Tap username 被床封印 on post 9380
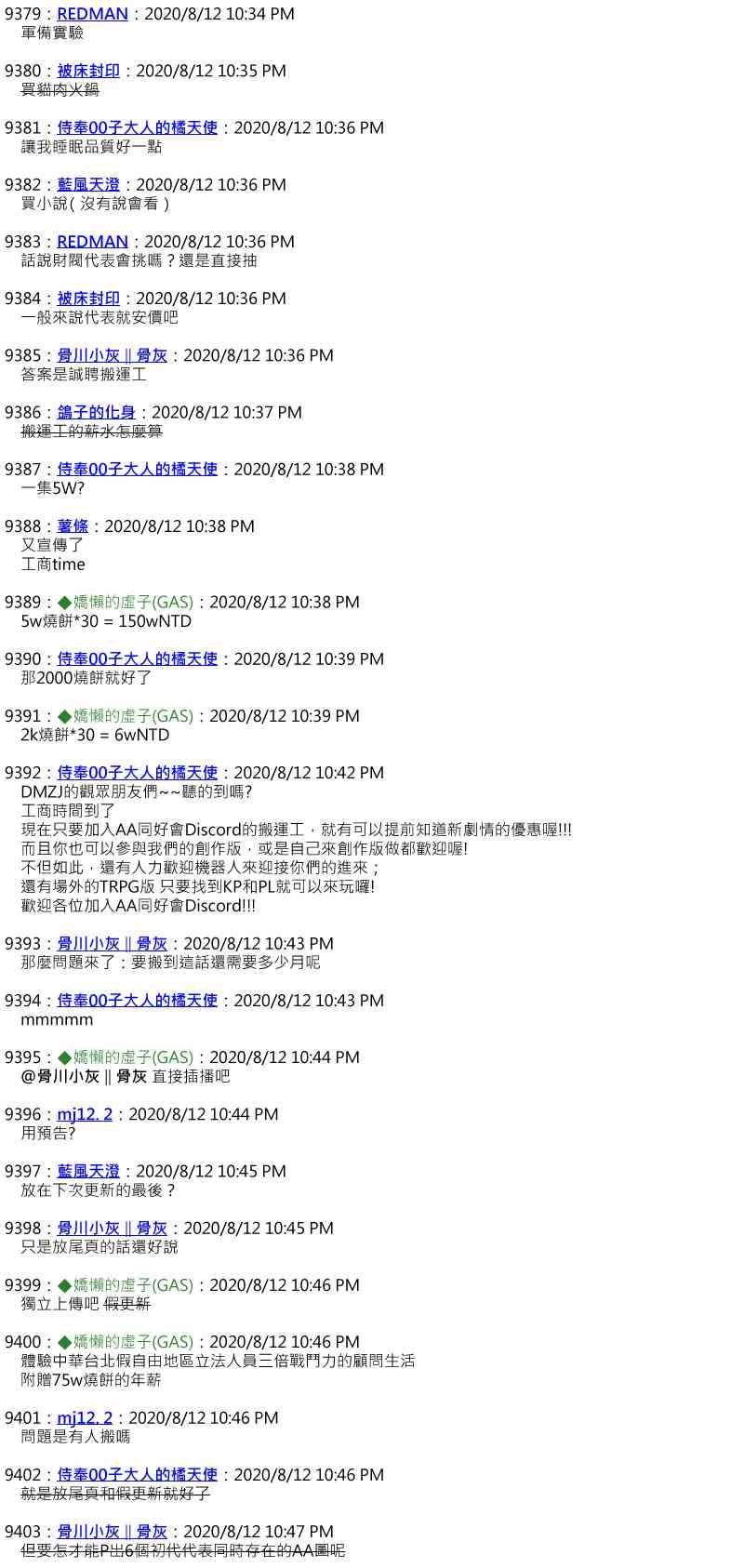Screen dimensions: 744x1568 (88, 71)
